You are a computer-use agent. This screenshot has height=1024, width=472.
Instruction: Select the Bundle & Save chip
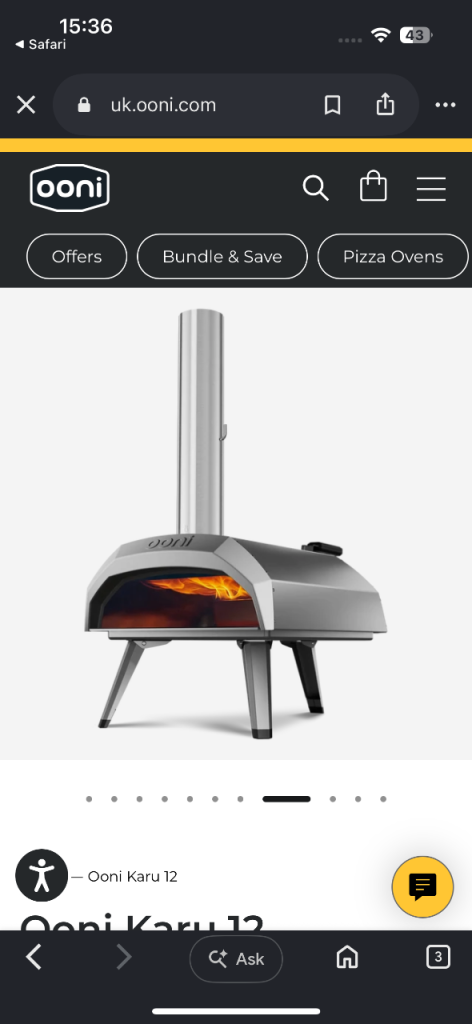pyautogui.click(x=222, y=257)
